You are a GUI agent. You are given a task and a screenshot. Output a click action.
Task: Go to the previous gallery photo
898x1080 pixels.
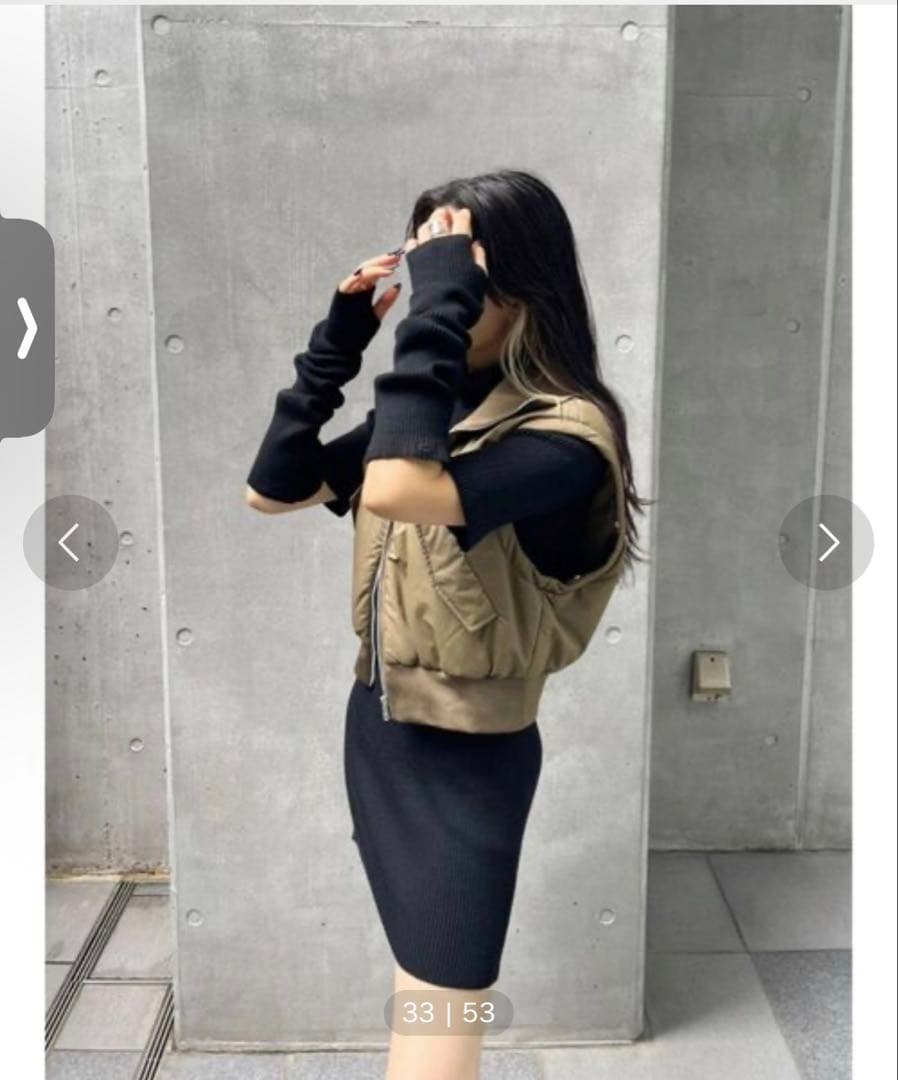[x=70, y=542]
